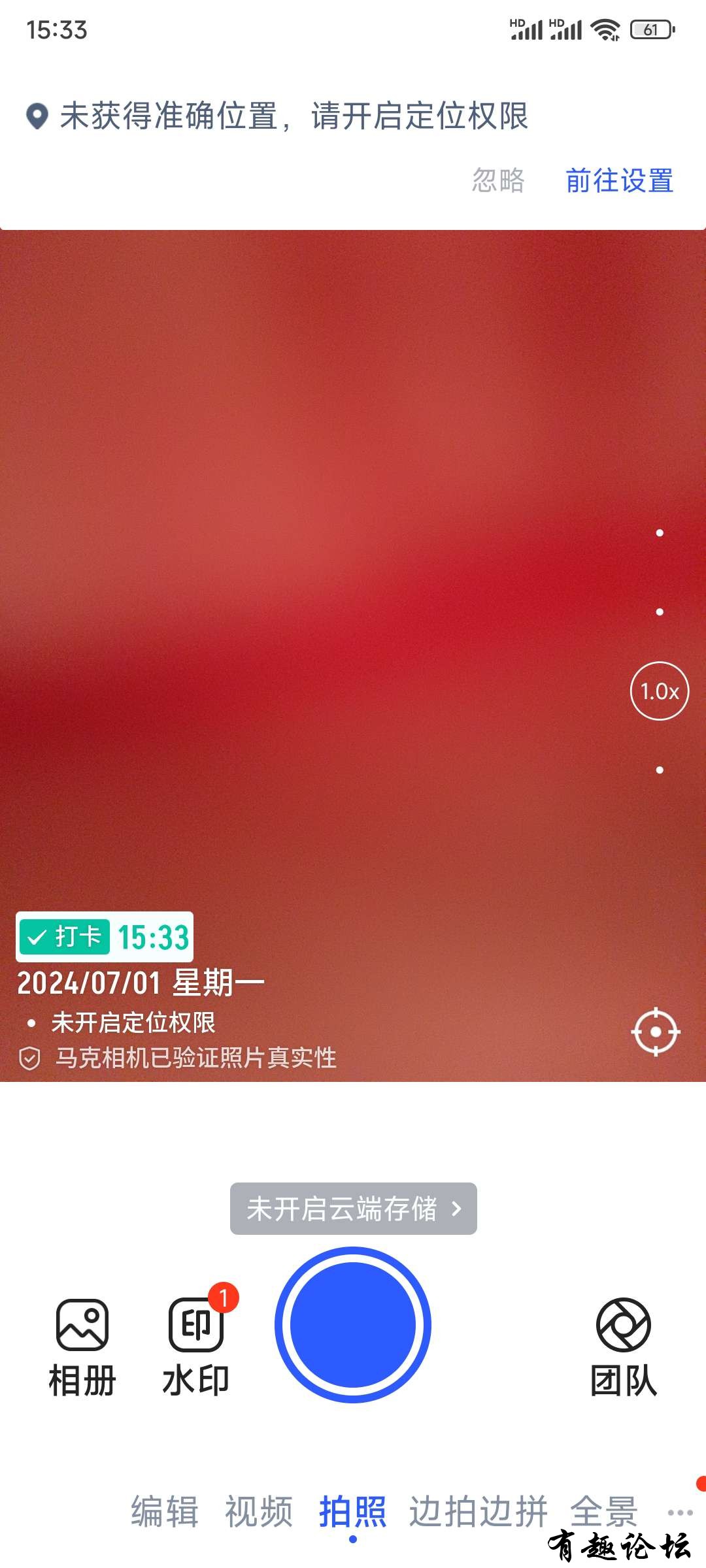Dismiss the location prompt with 忽略
This screenshot has height=1568, width=706.
click(x=498, y=180)
